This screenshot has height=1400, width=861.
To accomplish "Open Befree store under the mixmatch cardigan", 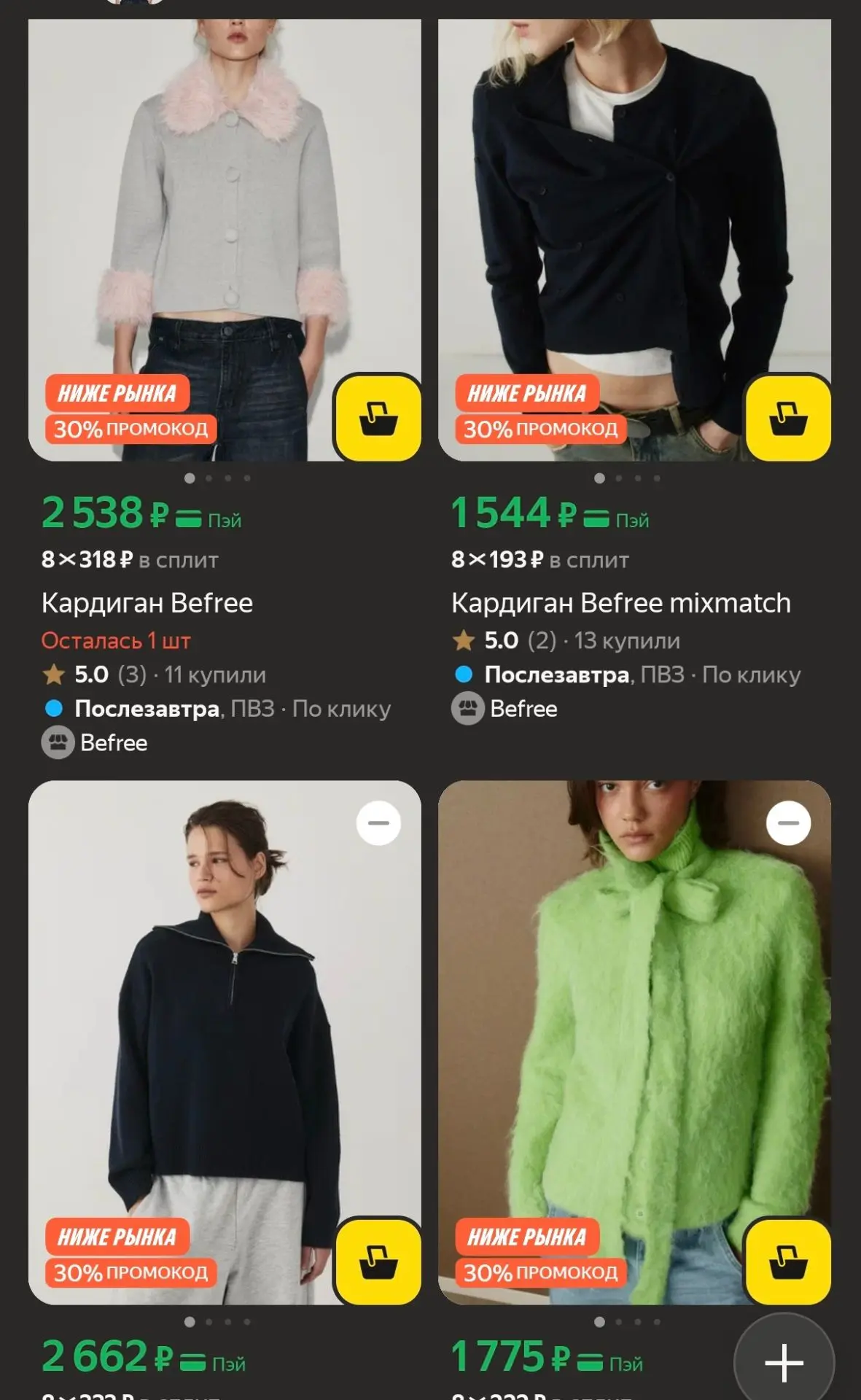I will pyautogui.click(x=504, y=709).
